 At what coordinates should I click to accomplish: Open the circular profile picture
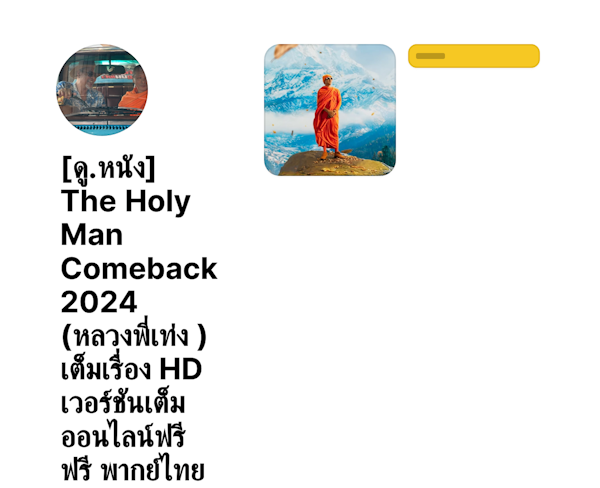102,90
